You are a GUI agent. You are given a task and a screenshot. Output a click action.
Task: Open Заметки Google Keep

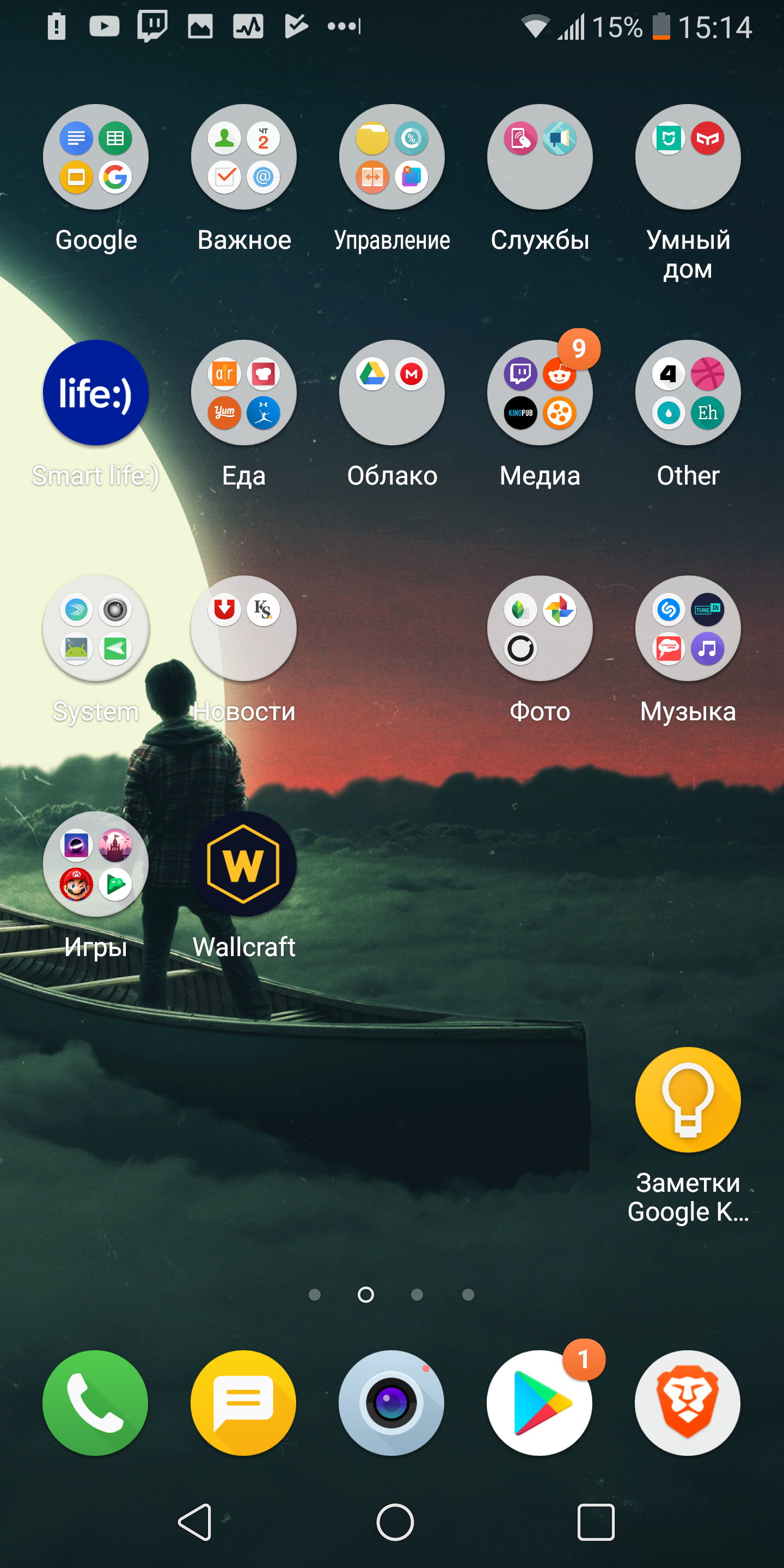point(688,1099)
